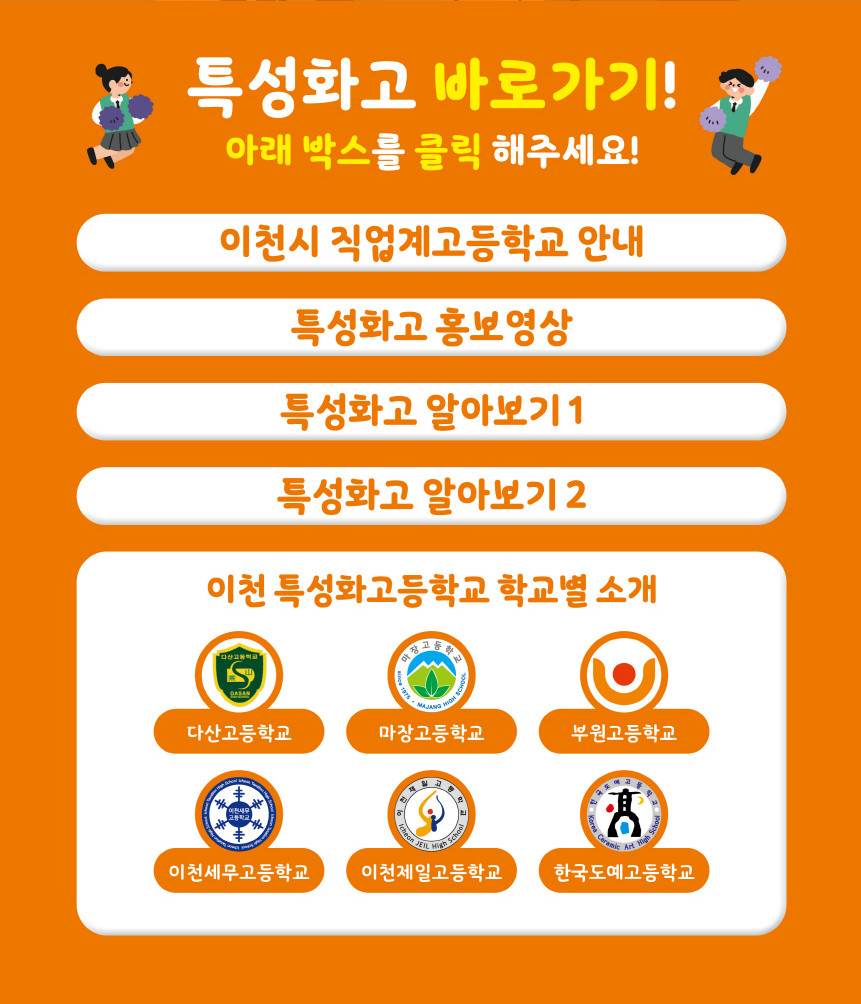This screenshot has width=861, height=1004.
Task: View the 마장고등학교 school page
Action: click(x=431, y=732)
